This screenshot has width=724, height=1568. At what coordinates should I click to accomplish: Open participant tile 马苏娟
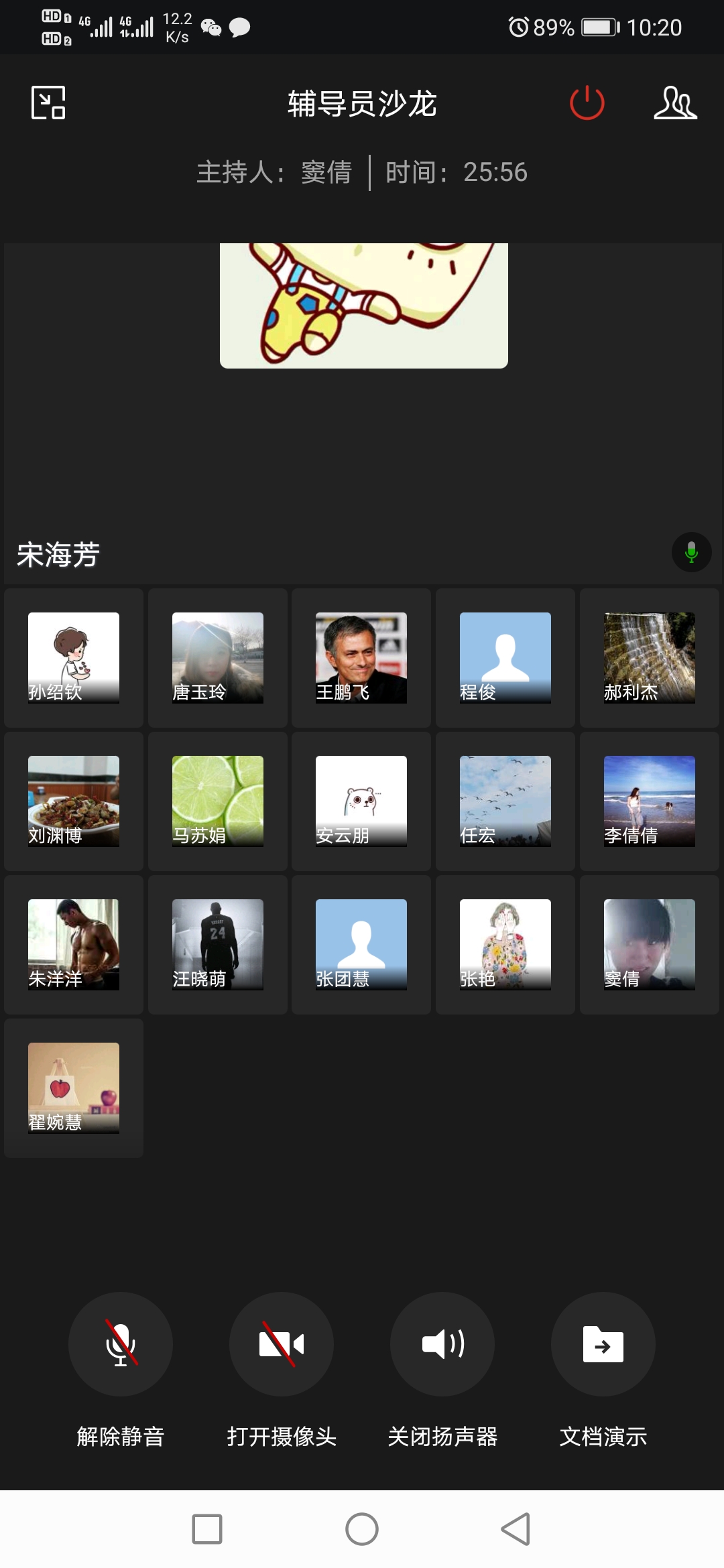point(218,801)
